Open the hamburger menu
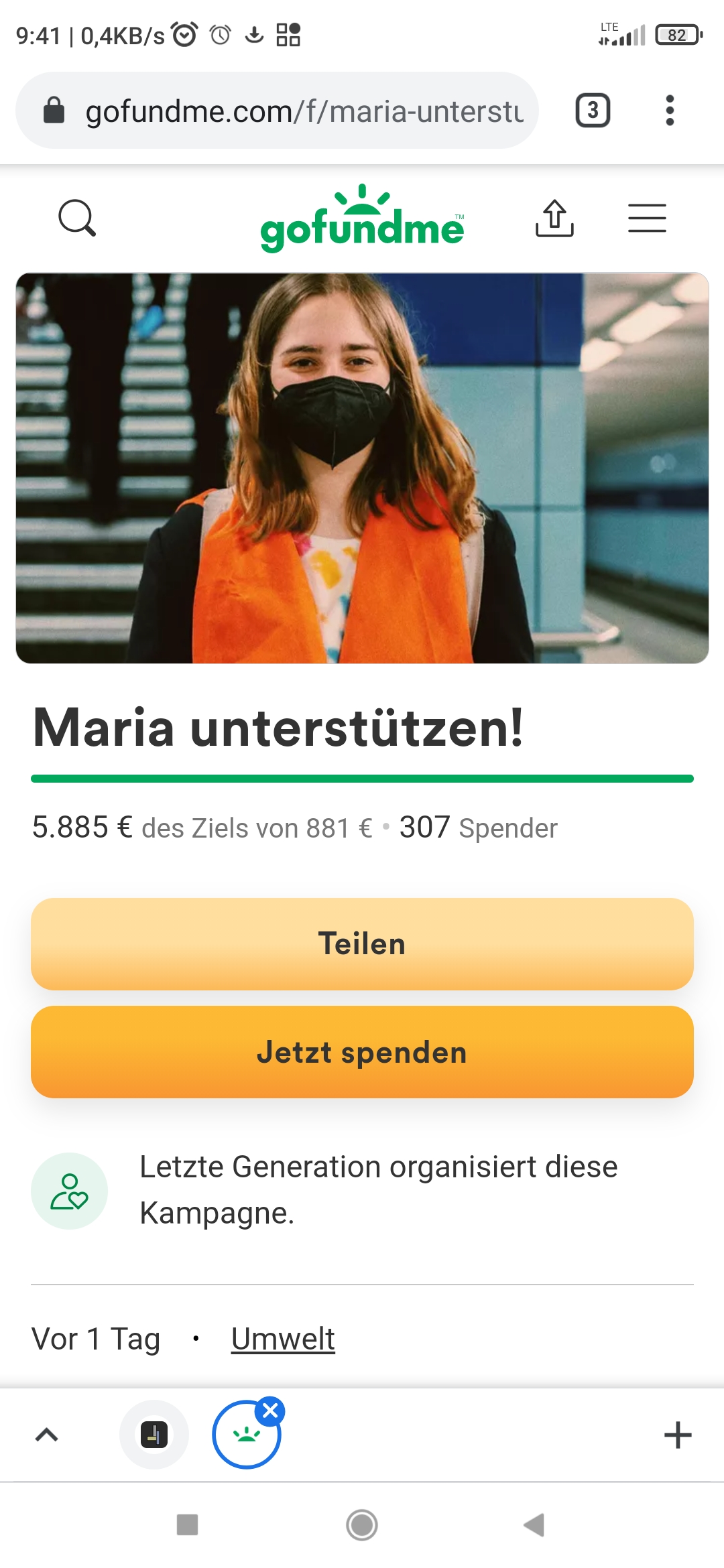Image resolution: width=724 pixels, height=1568 pixels. (x=647, y=218)
